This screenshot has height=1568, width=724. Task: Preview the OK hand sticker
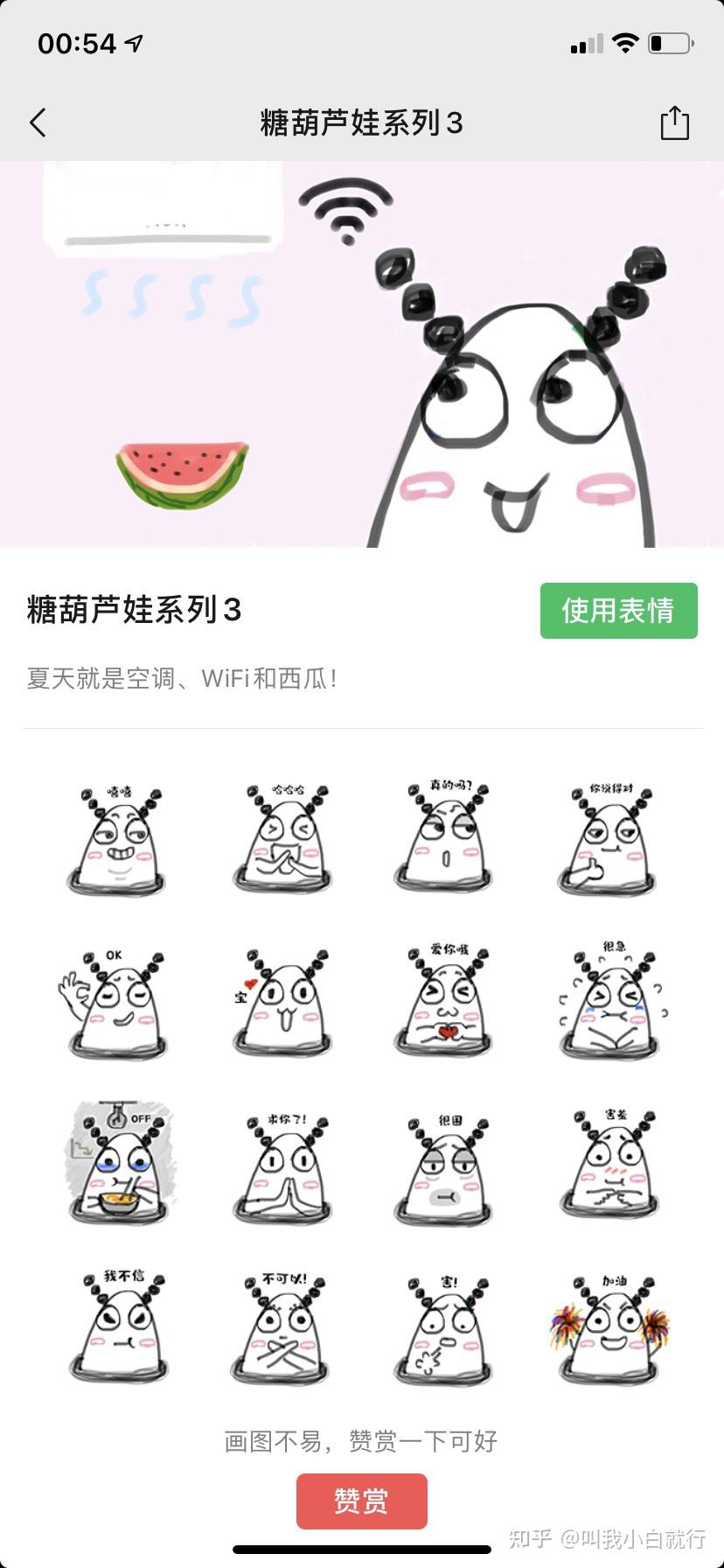coord(118,1003)
